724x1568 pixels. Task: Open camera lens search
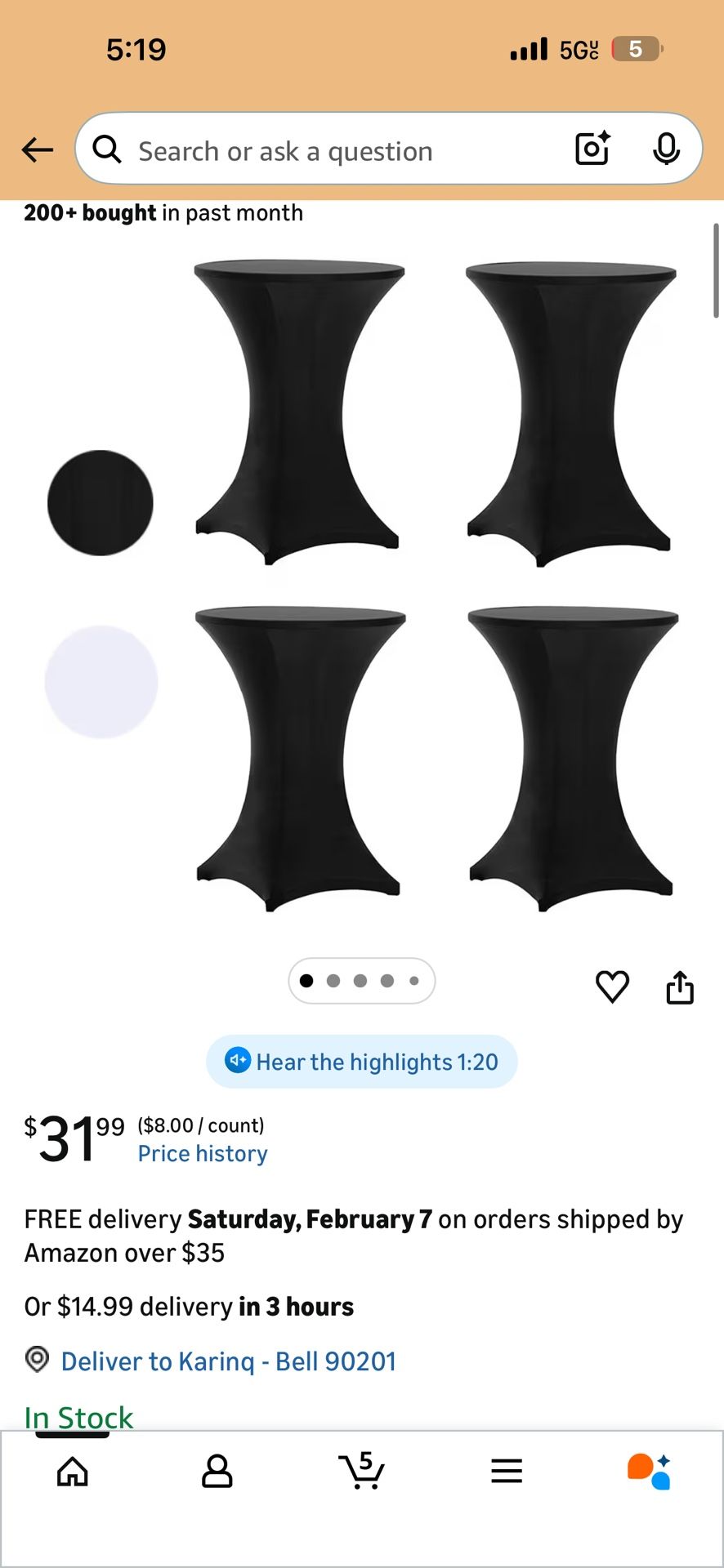click(x=592, y=149)
